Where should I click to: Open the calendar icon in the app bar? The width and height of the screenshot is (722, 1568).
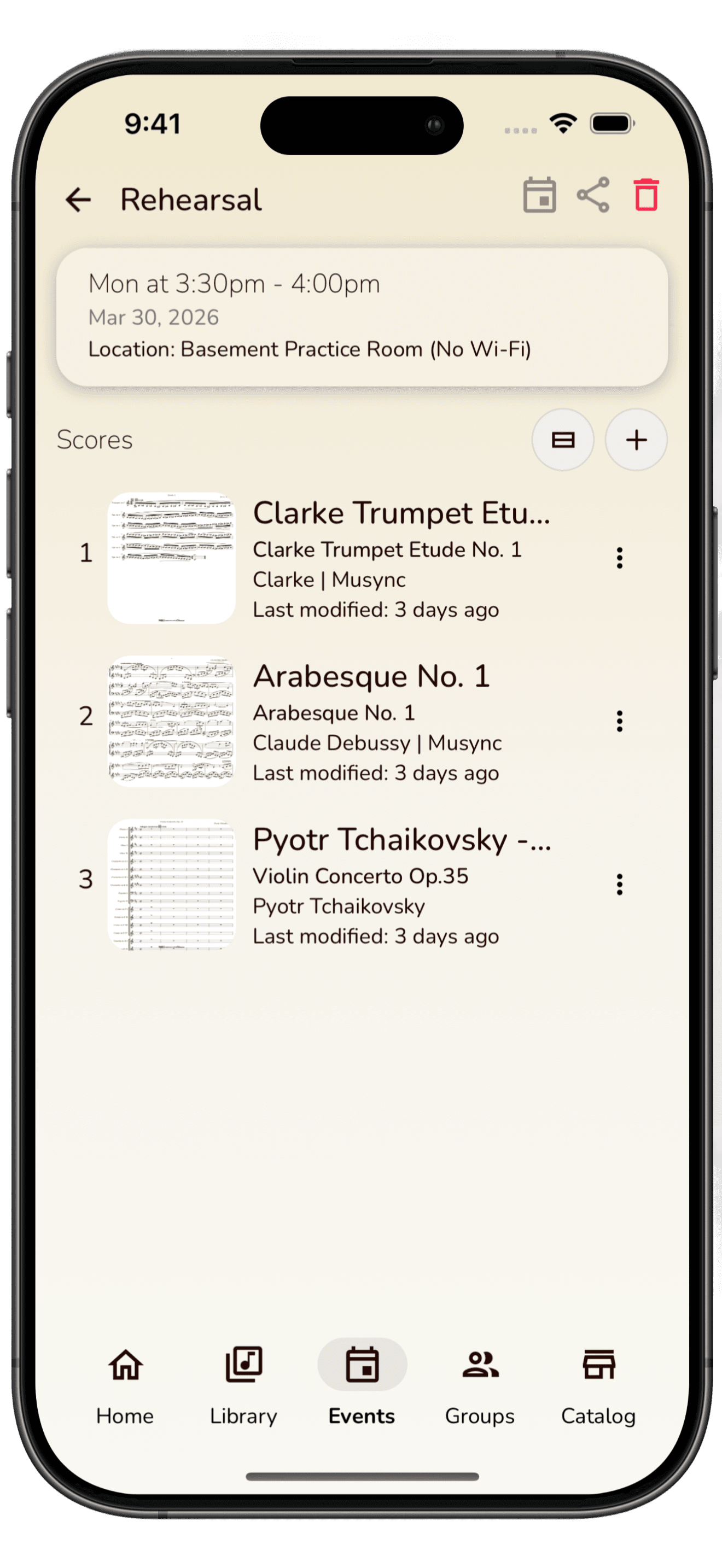(539, 195)
